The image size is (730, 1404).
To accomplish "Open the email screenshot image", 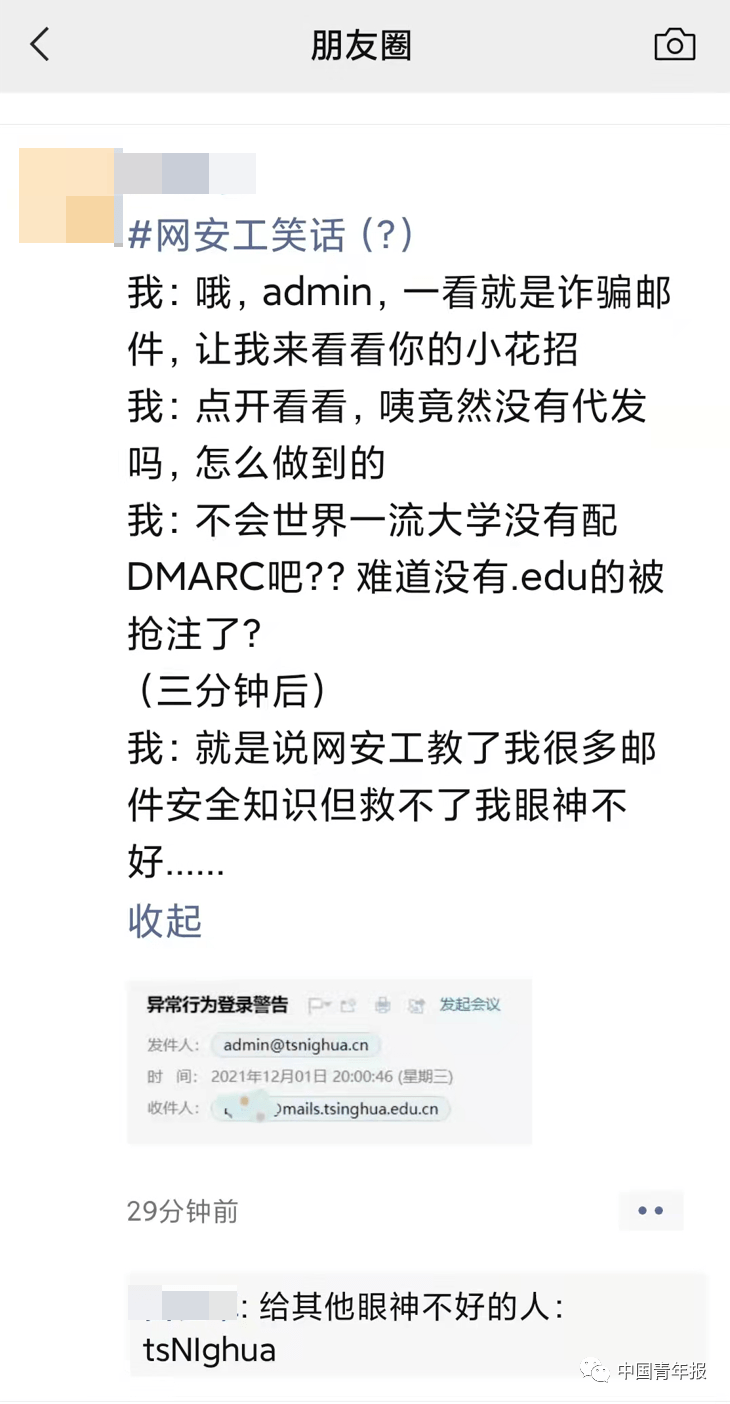I will 329,1061.
